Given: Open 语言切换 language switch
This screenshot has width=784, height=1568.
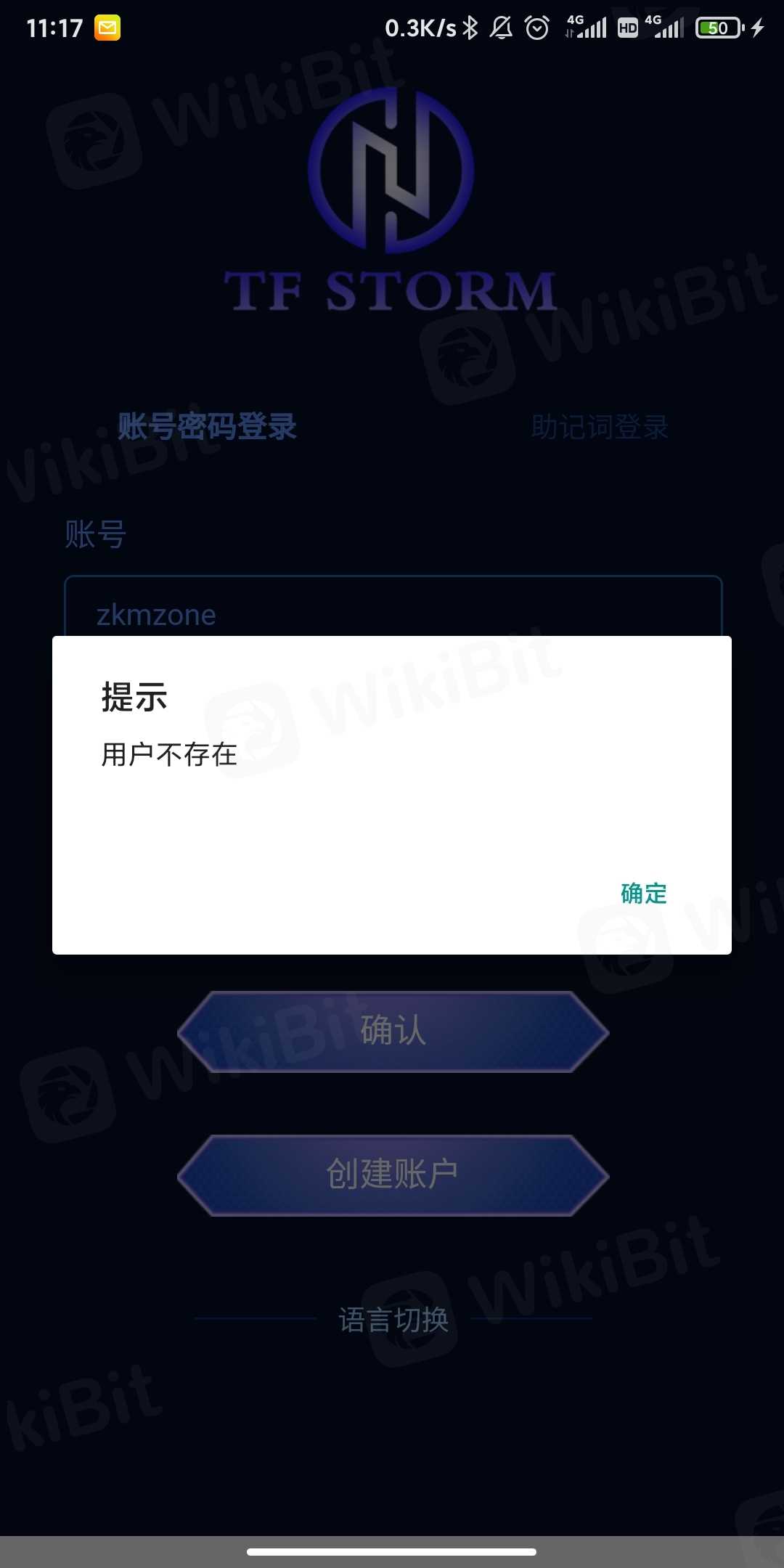Looking at the screenshot, I should click(x=393, y=1320).
